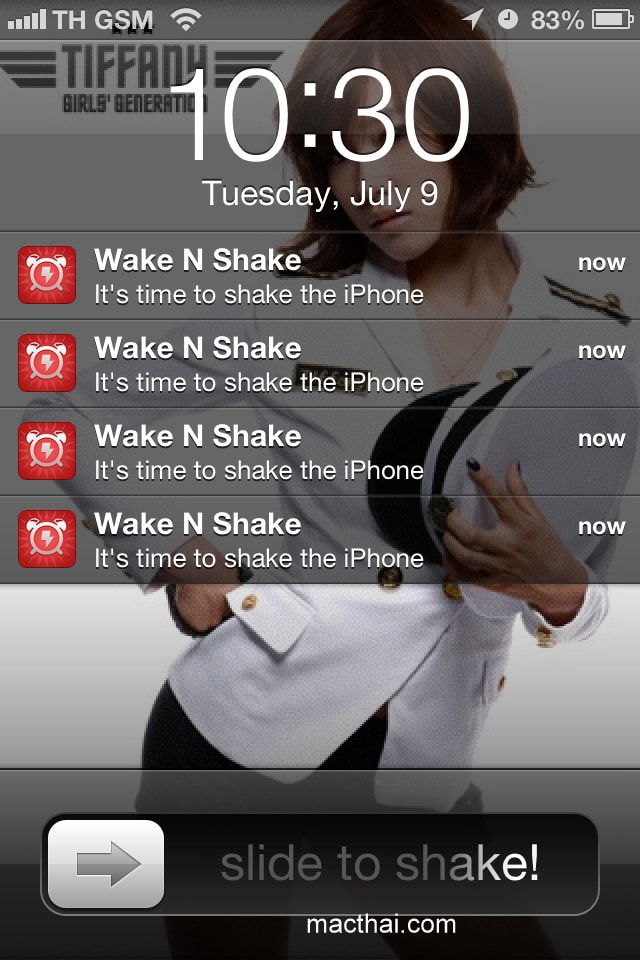Viewport: 640px width, 960px height.
Task: Tap the slide to shake arrow handle
Action: point(106,864)
